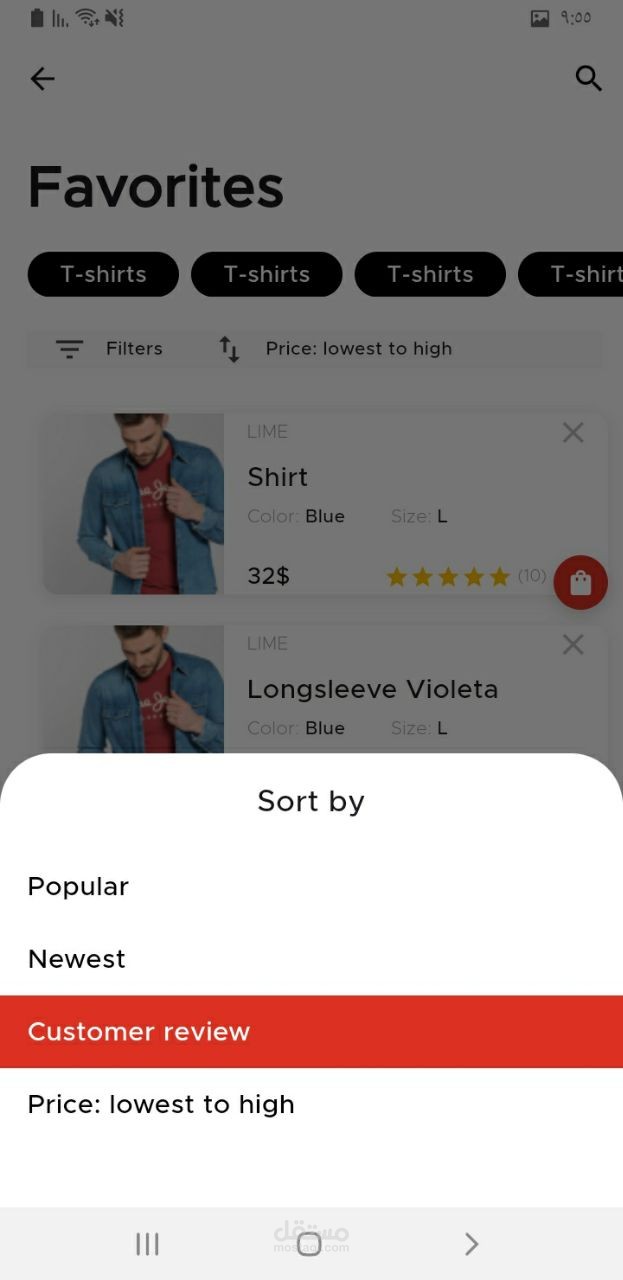Choose the Customer review sort option

(x=139, y=1032)
